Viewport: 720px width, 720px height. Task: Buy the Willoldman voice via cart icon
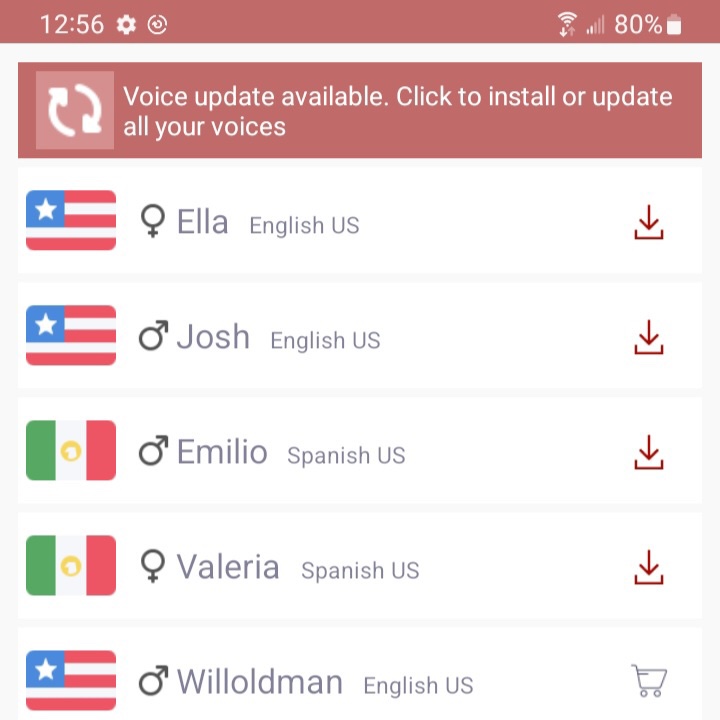click(x=649, y=681)
